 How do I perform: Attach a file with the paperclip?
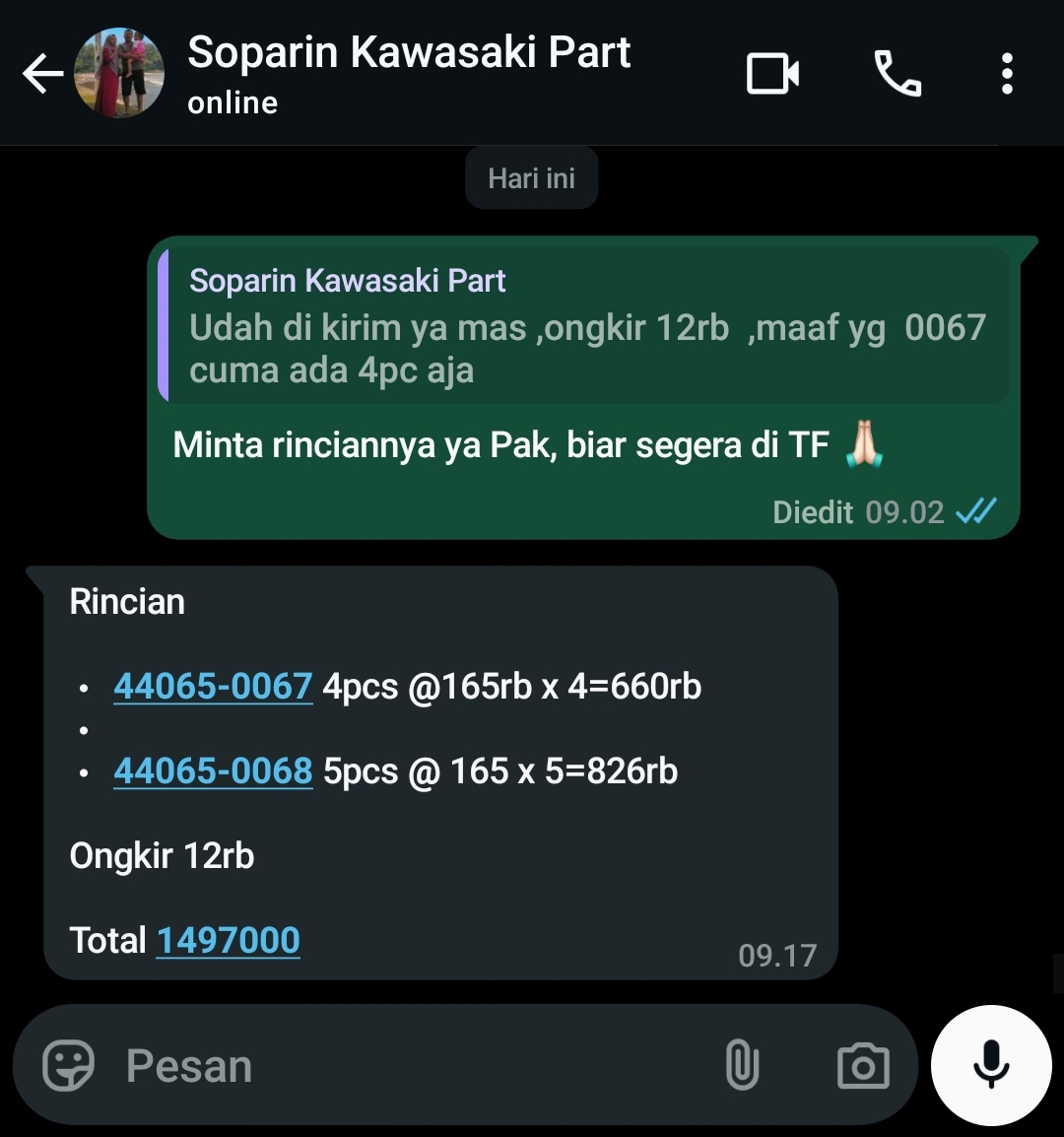point(741,1065)
